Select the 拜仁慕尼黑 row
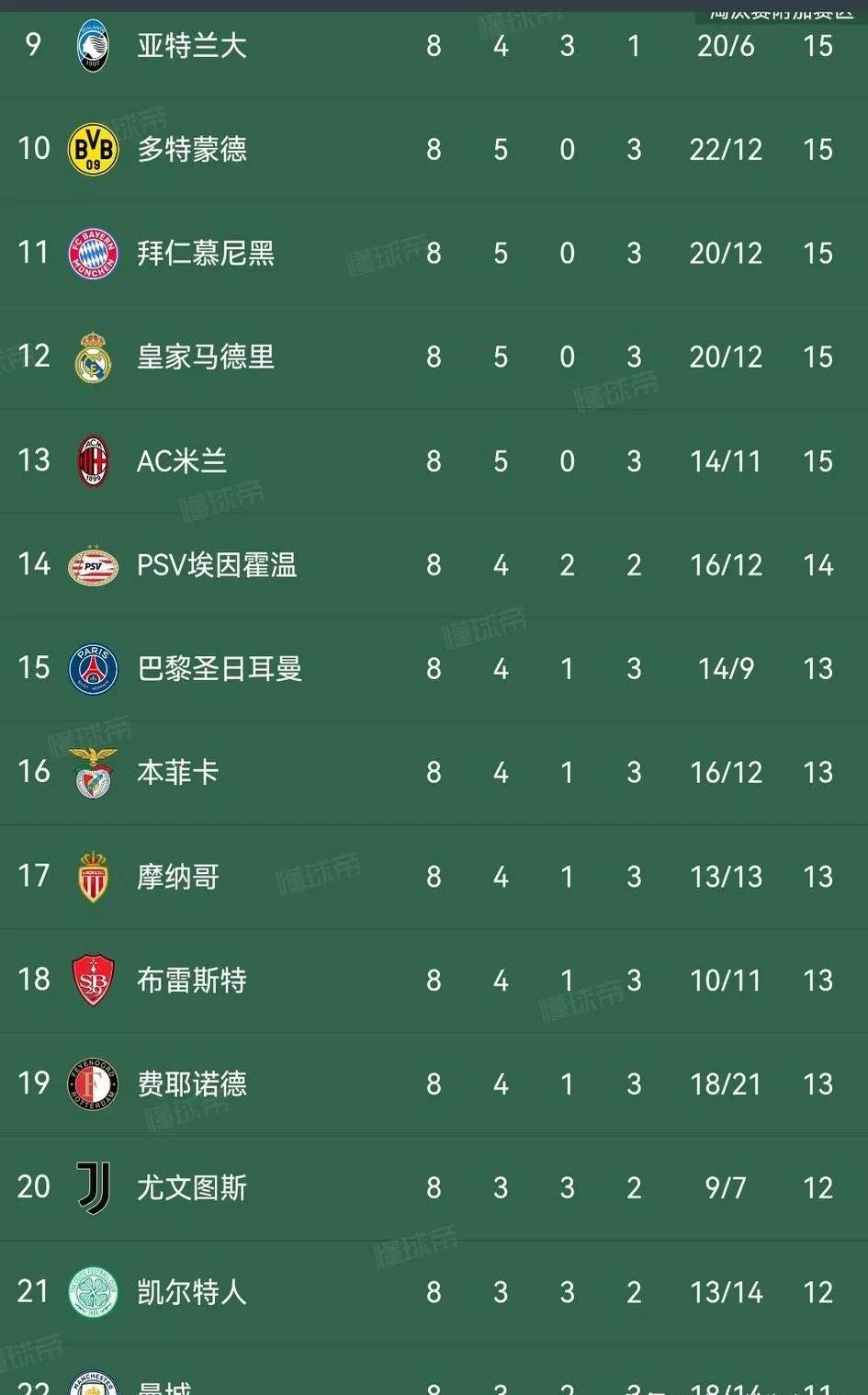868x1395 pixels. pos(205,254)
